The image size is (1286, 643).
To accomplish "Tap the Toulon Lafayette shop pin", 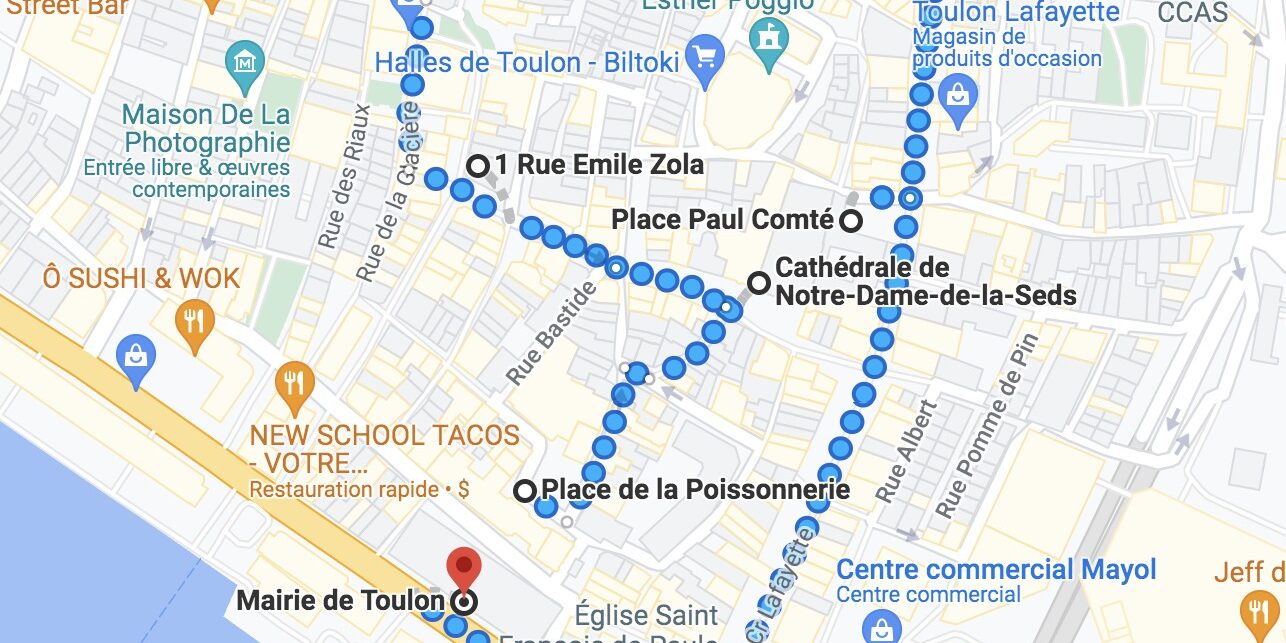I will coord(958,97).
